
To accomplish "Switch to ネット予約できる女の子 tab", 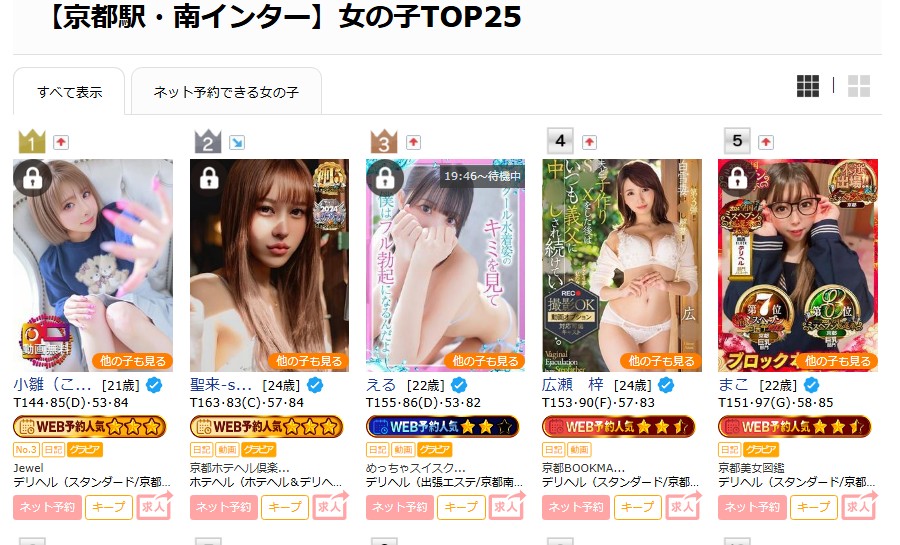I will [x=226, y=92].
